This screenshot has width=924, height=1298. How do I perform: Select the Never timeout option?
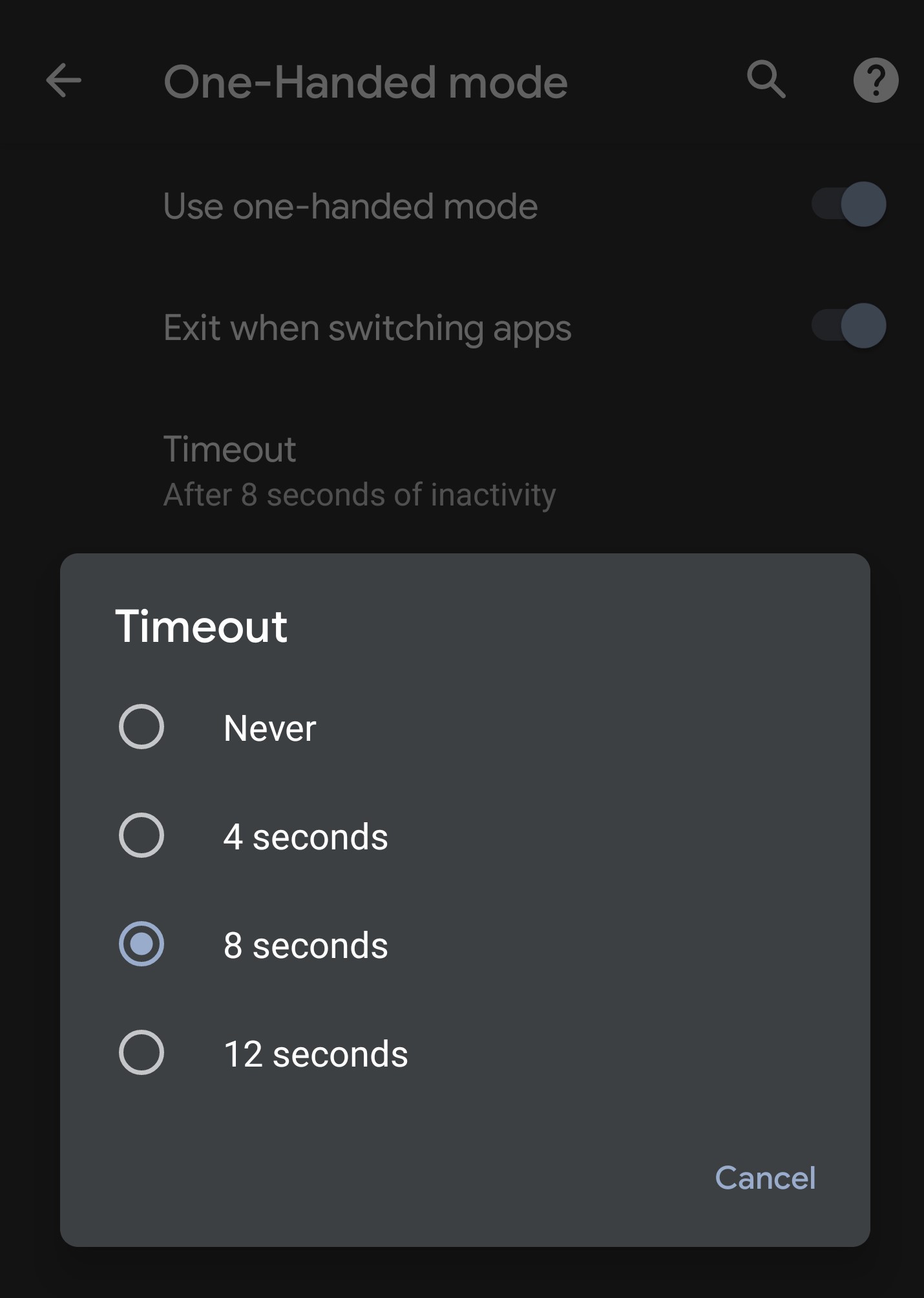coord(142,727)
